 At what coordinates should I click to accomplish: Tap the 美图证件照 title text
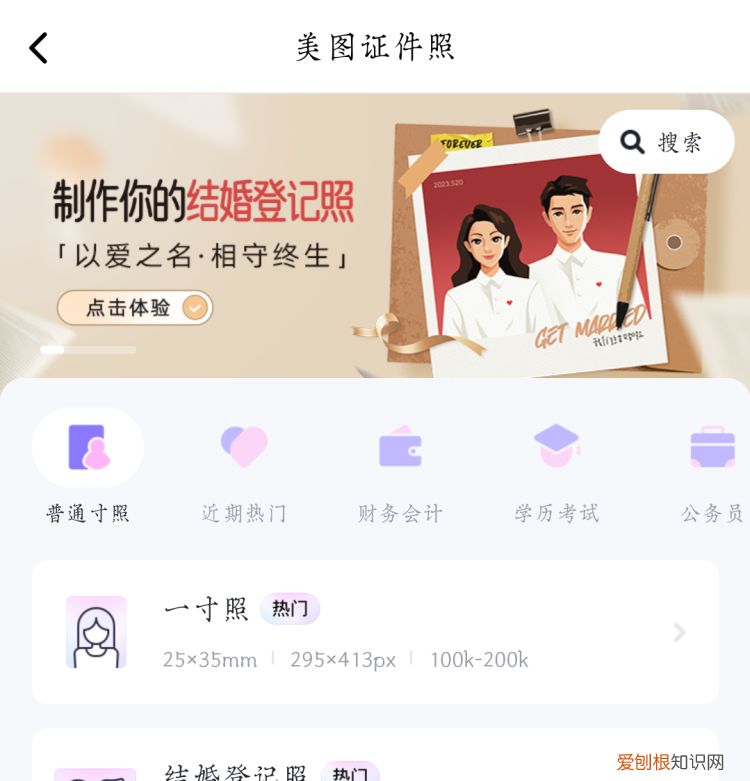pos(374,47)
